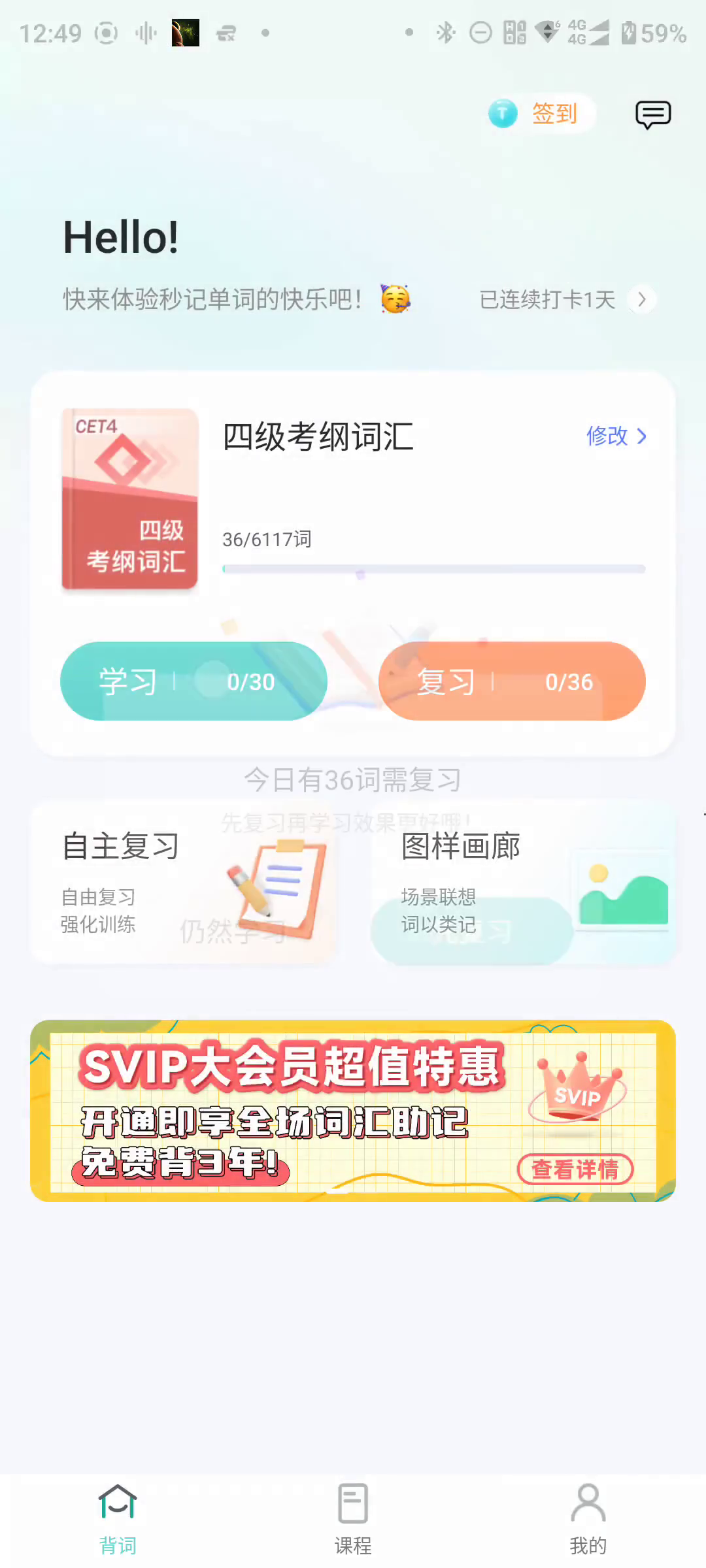Open the 自主复习 card
The image size is (706, 1568).
click(x=183, y=882)
